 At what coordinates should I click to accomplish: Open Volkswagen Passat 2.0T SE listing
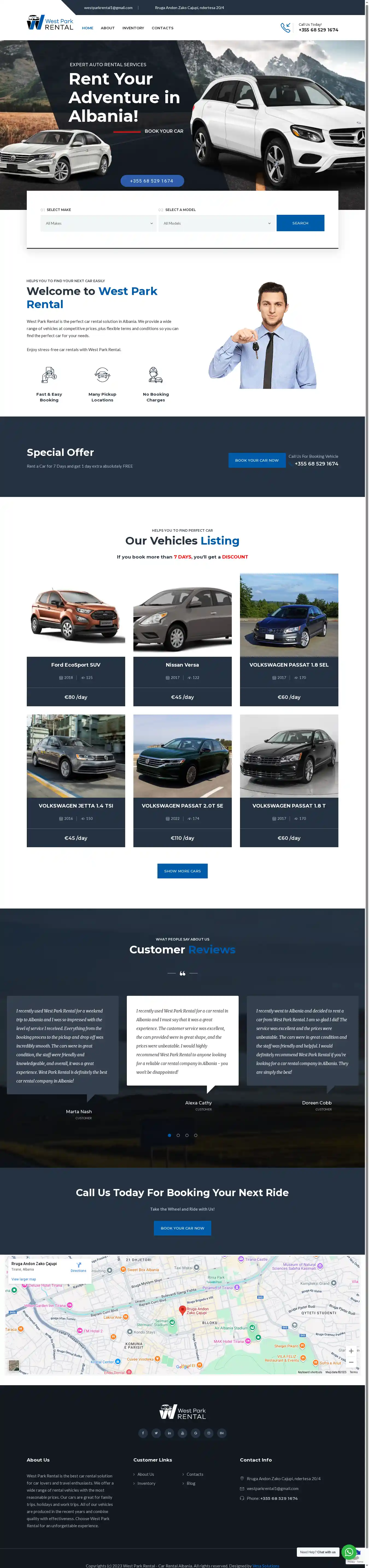182,805
